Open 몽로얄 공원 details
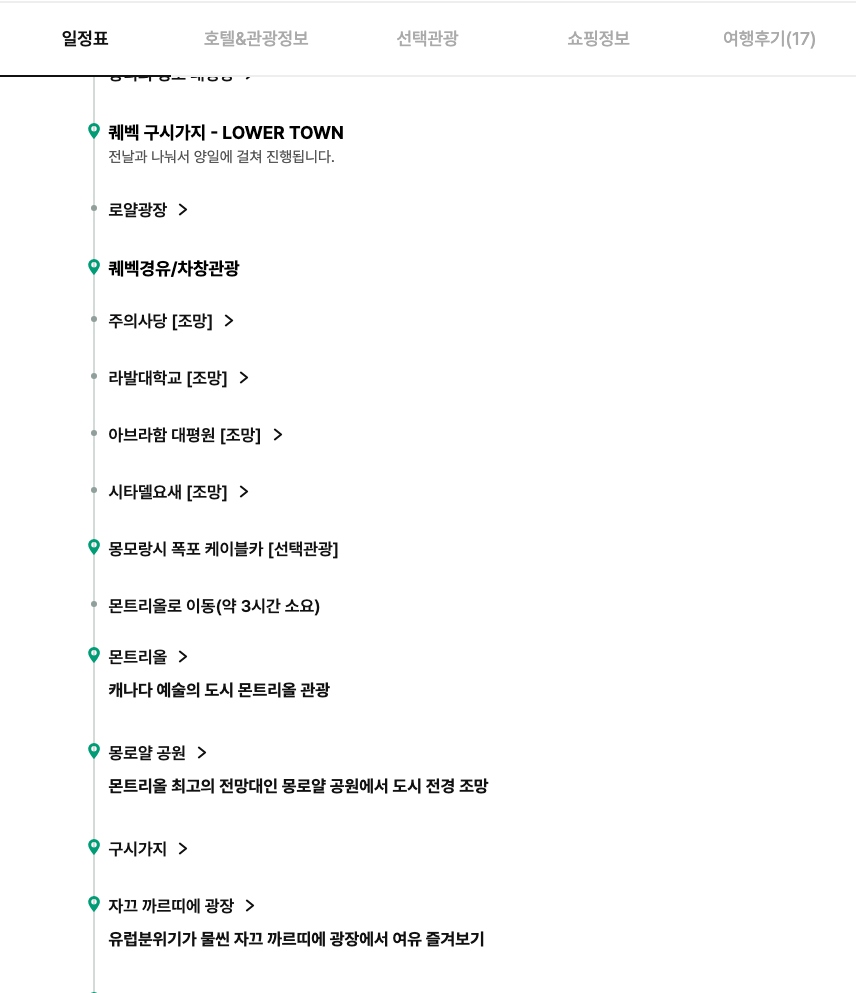This screenshot has height=993, width=856. (157, 753)
